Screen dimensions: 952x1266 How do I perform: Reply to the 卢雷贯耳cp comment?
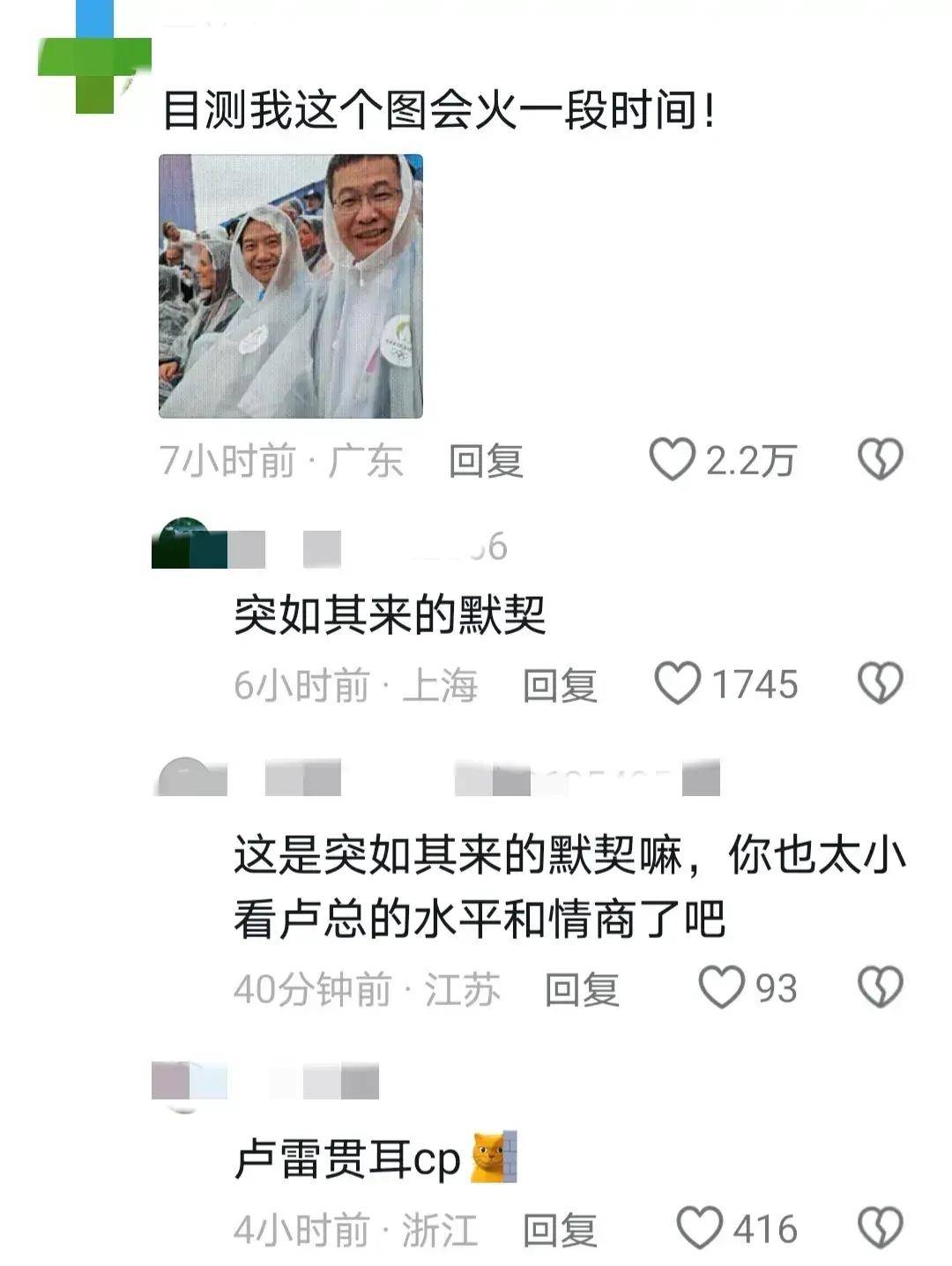click(x=560, y=1230)
